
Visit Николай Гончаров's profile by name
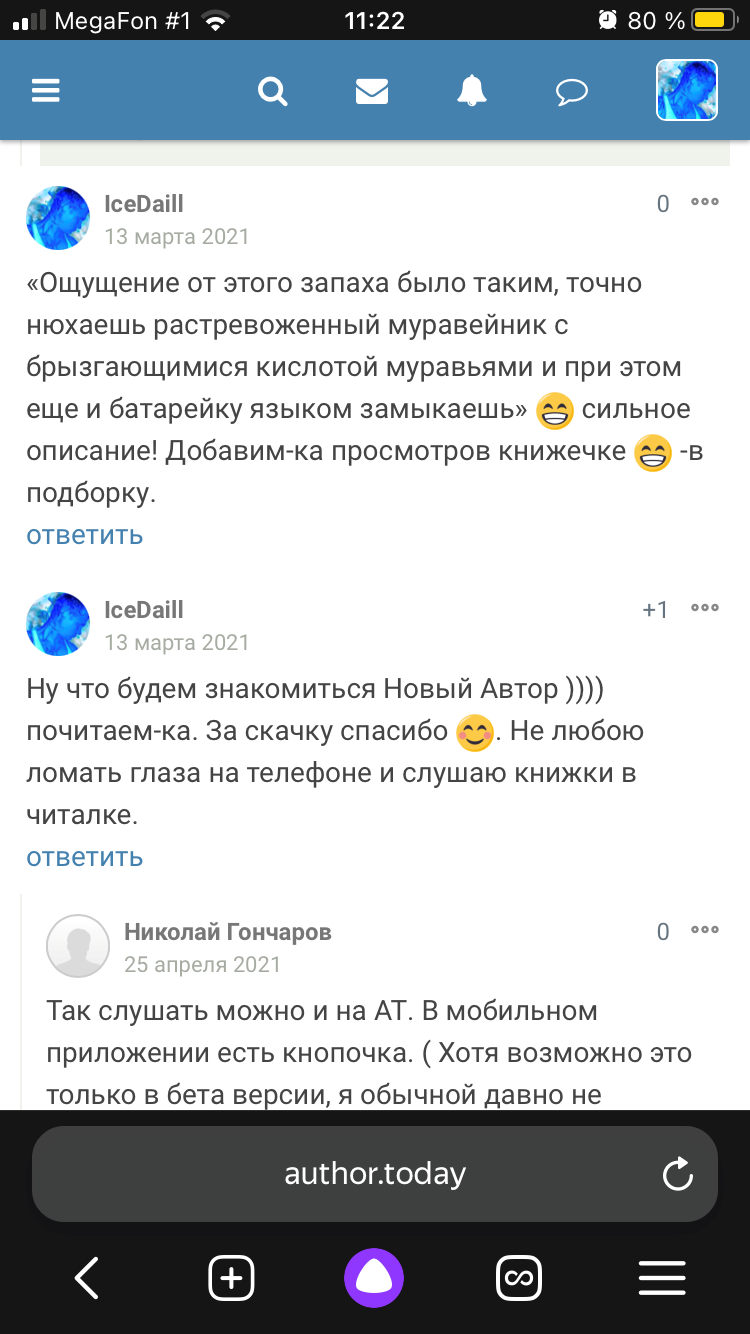pyautogui.click(x=228, y=932)
